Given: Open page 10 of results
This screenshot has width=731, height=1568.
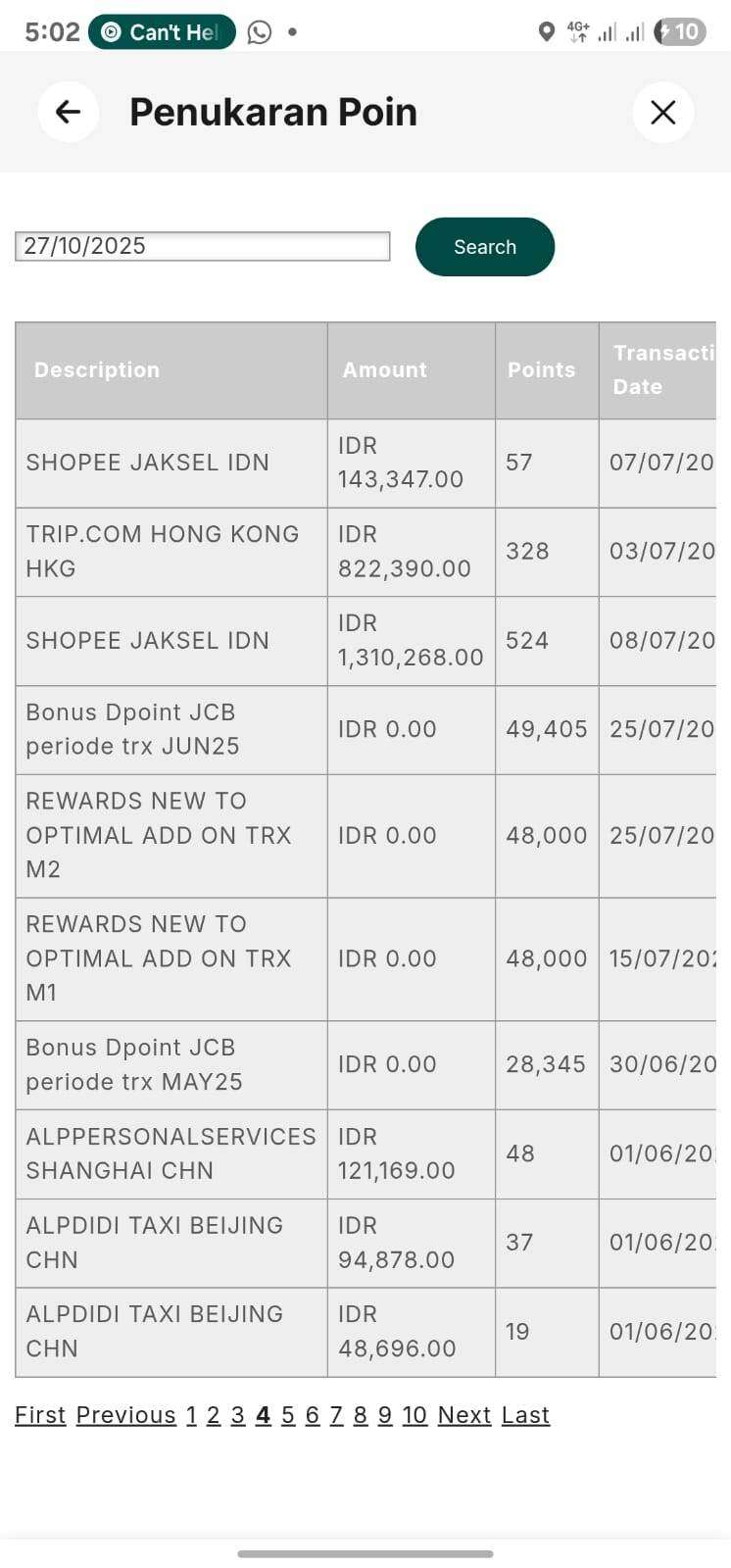Looking at the screenshot, I should (414, 1415).
